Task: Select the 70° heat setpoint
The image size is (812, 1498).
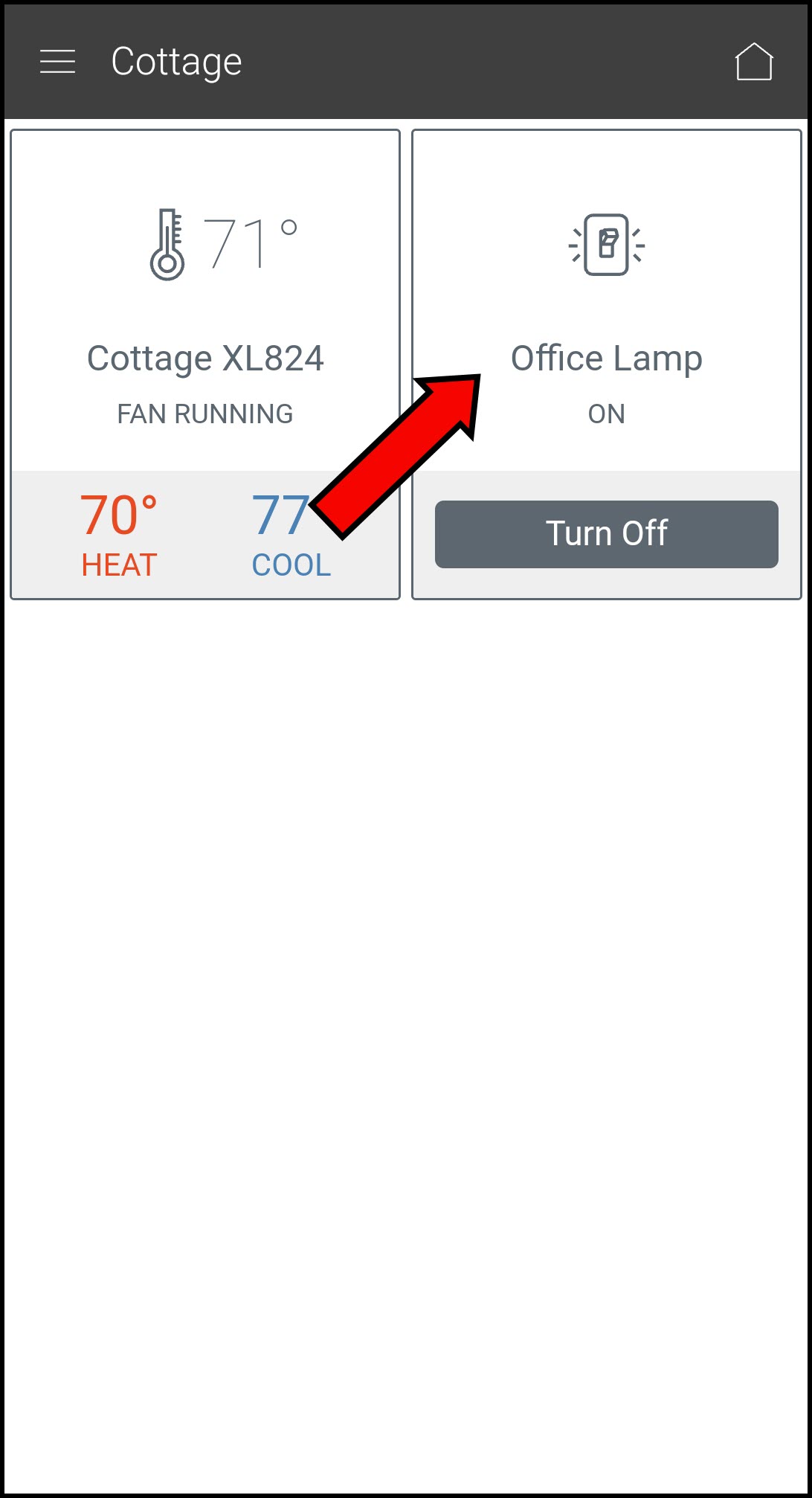Action: [119, 534]
